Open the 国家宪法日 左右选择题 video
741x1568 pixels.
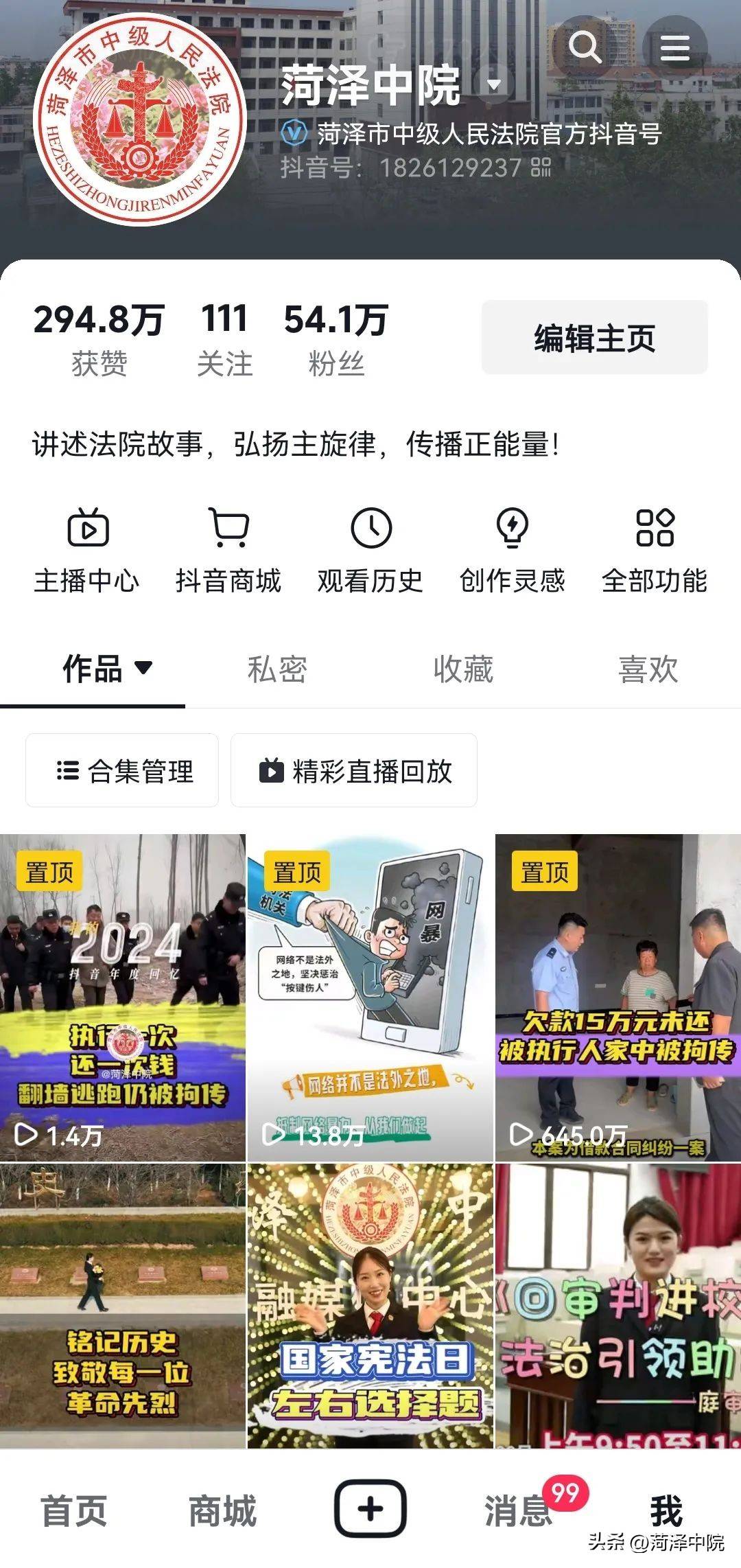pyautogui.click(x=370, y=1304)
